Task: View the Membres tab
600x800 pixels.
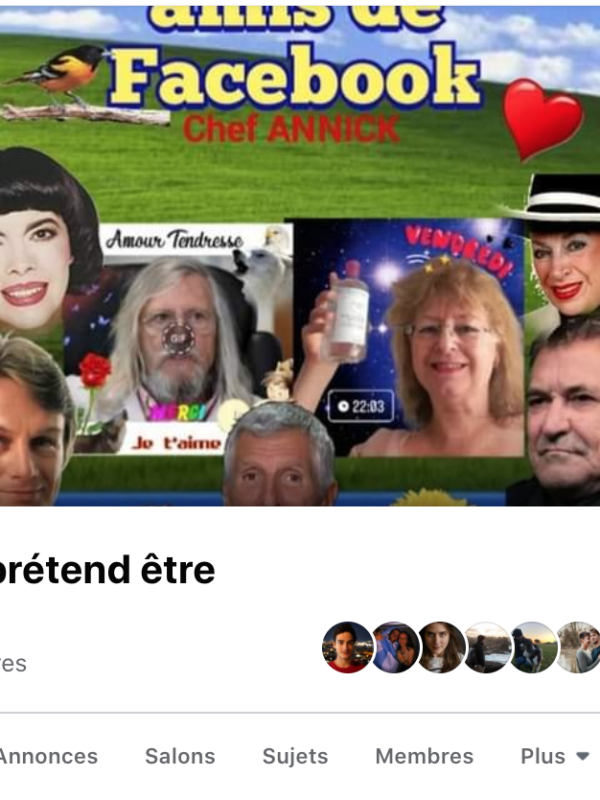Action: 424,756
